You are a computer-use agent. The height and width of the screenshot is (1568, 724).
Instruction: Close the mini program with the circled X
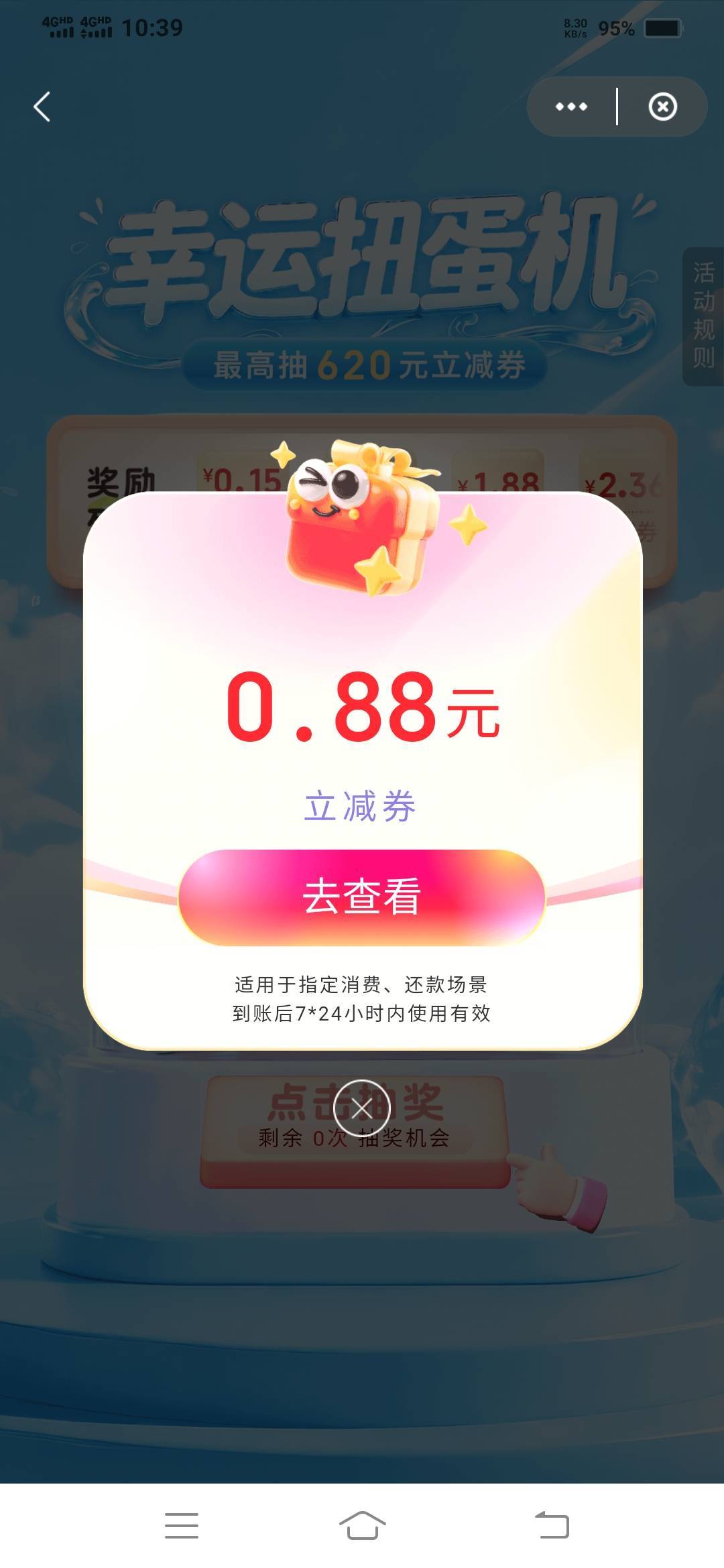pyautogui.click(x=663, y=107)
